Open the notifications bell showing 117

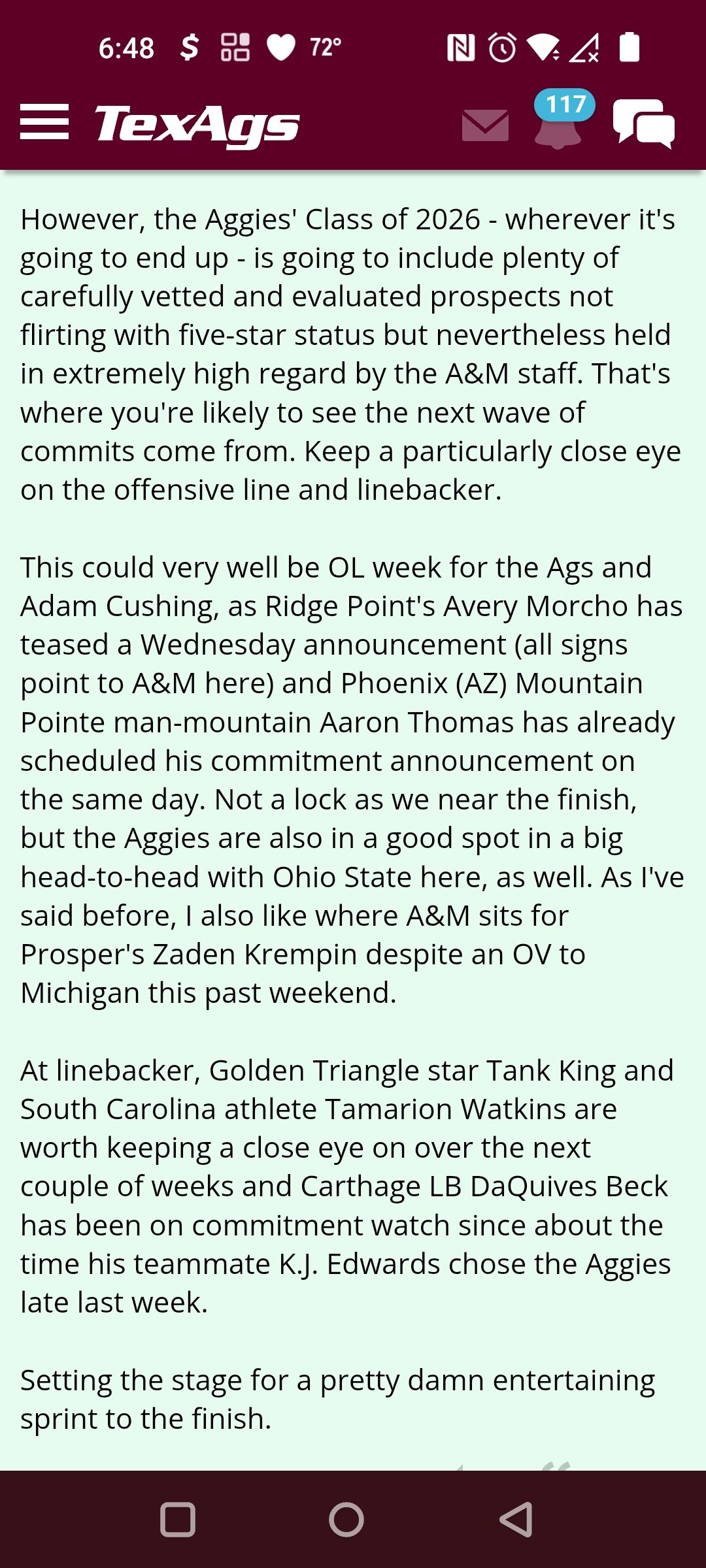[x=561, y=120]
